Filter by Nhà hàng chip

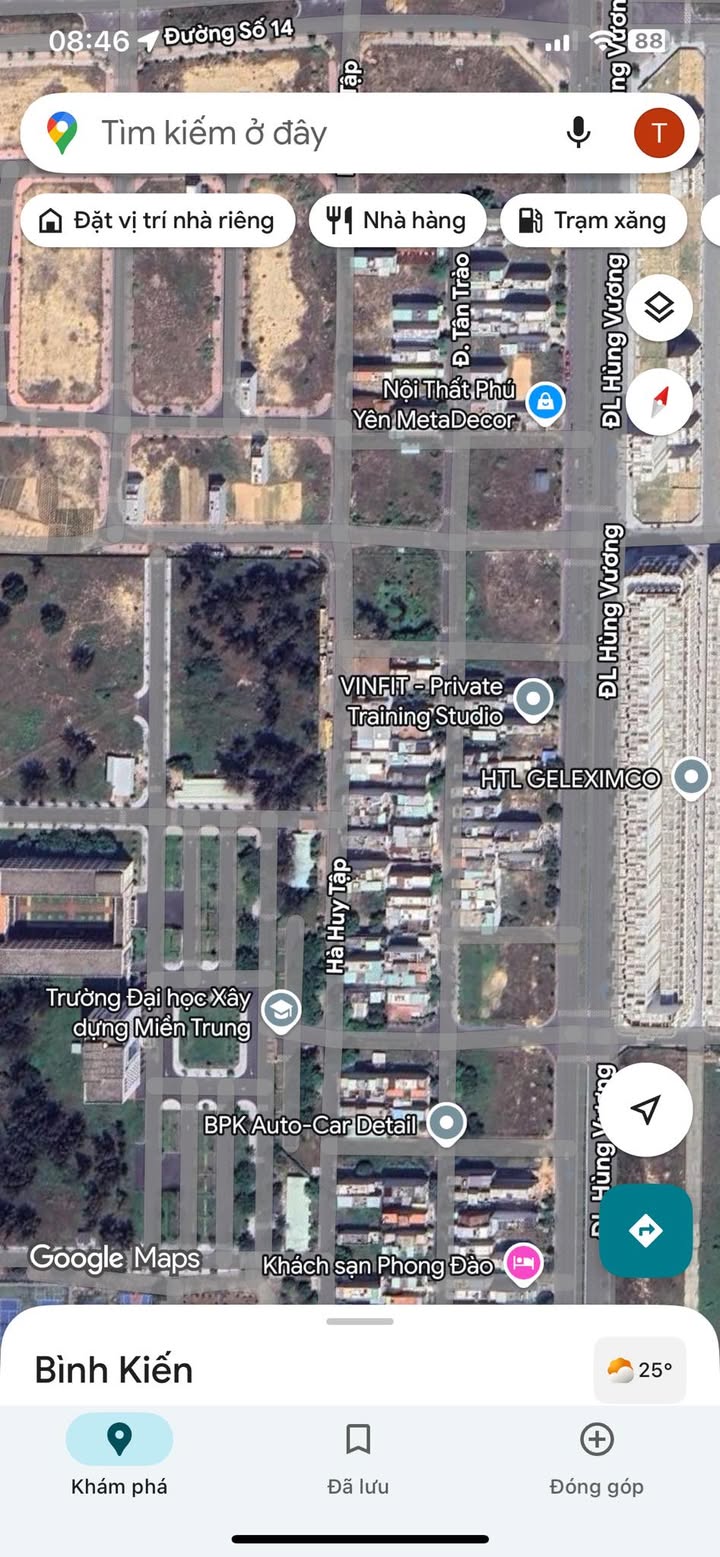tap(397, 221)
